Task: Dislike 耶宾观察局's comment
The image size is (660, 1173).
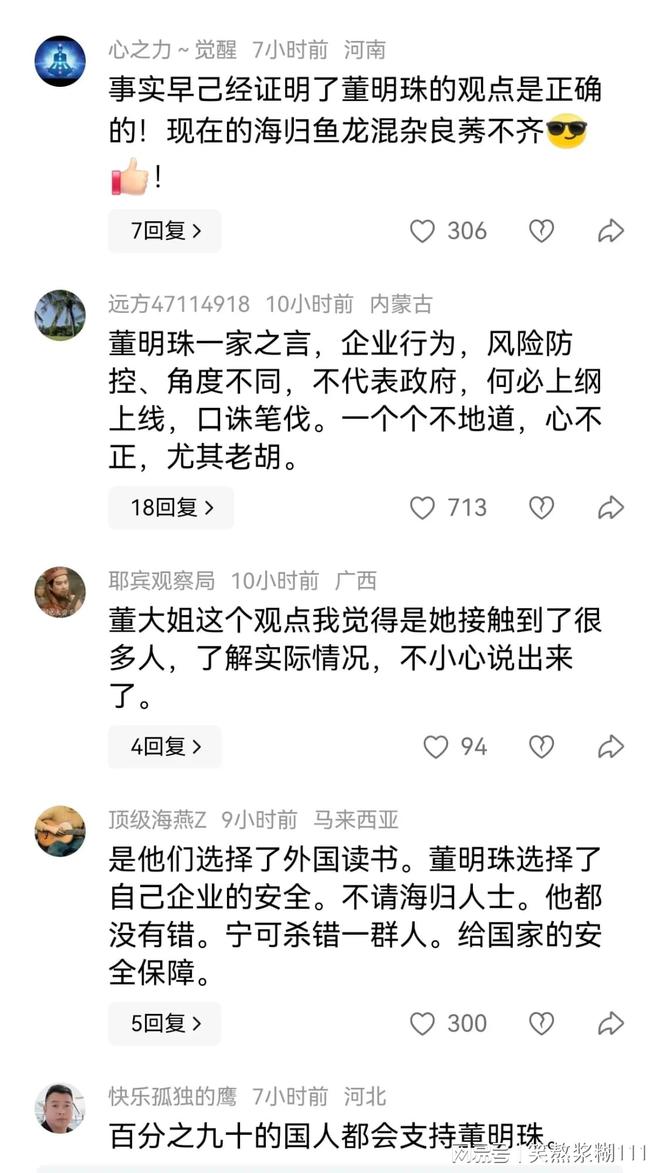Action: [x=541, y=746]
